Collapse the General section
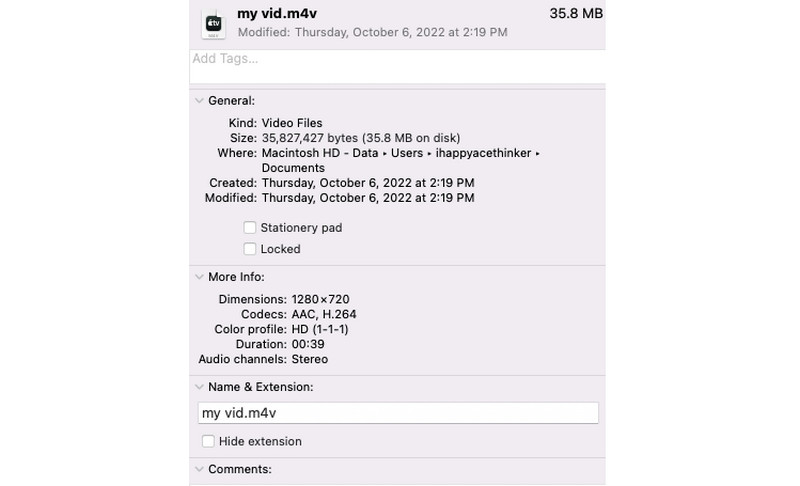The image size is (800, 486). (198, 101)
